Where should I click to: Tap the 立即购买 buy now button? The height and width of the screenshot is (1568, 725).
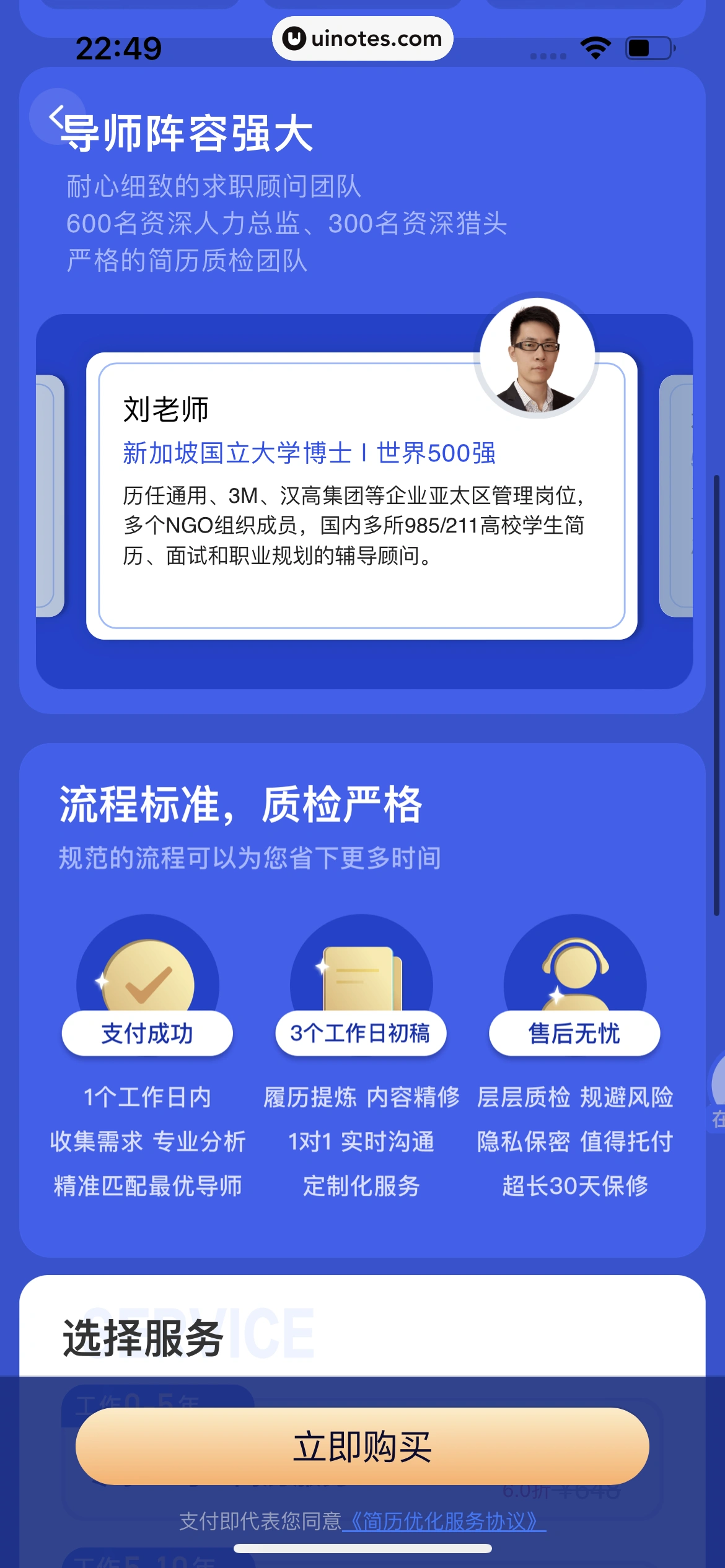362,1447
